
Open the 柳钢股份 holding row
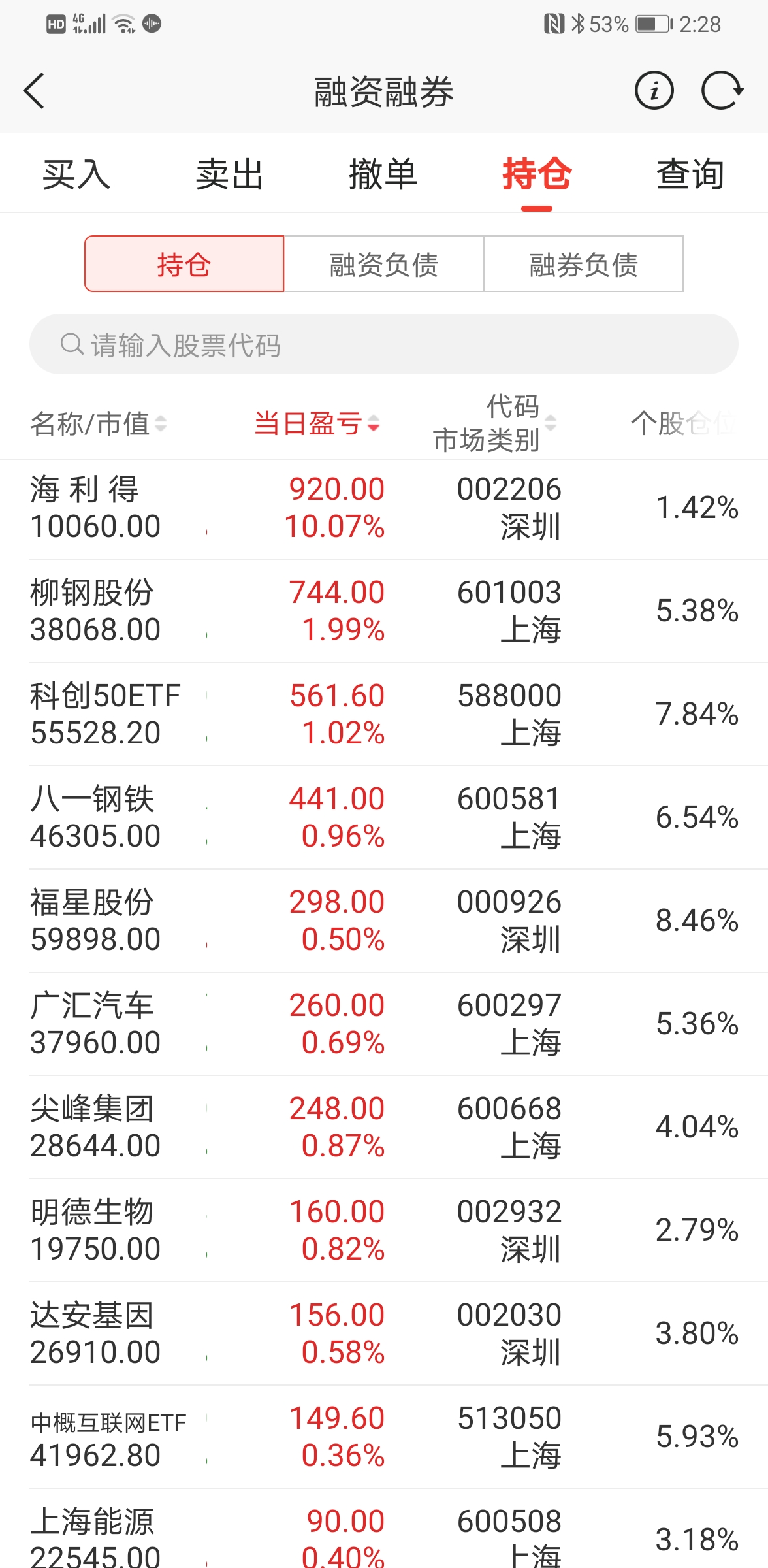pyautogui.click(x=384, y=612)
